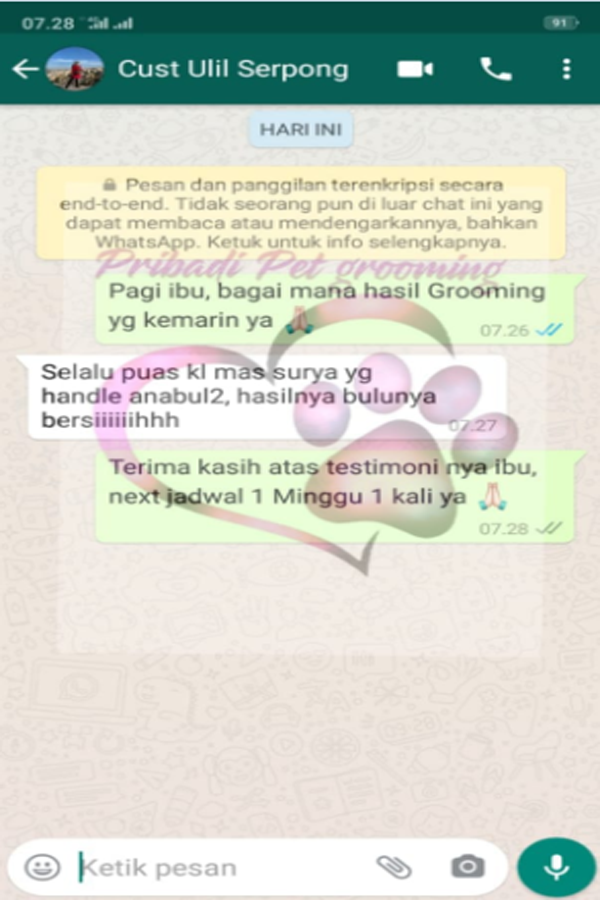Attach a file with the paperclip
The width and height of the screenshot is (600, 900).
[394, 866]
